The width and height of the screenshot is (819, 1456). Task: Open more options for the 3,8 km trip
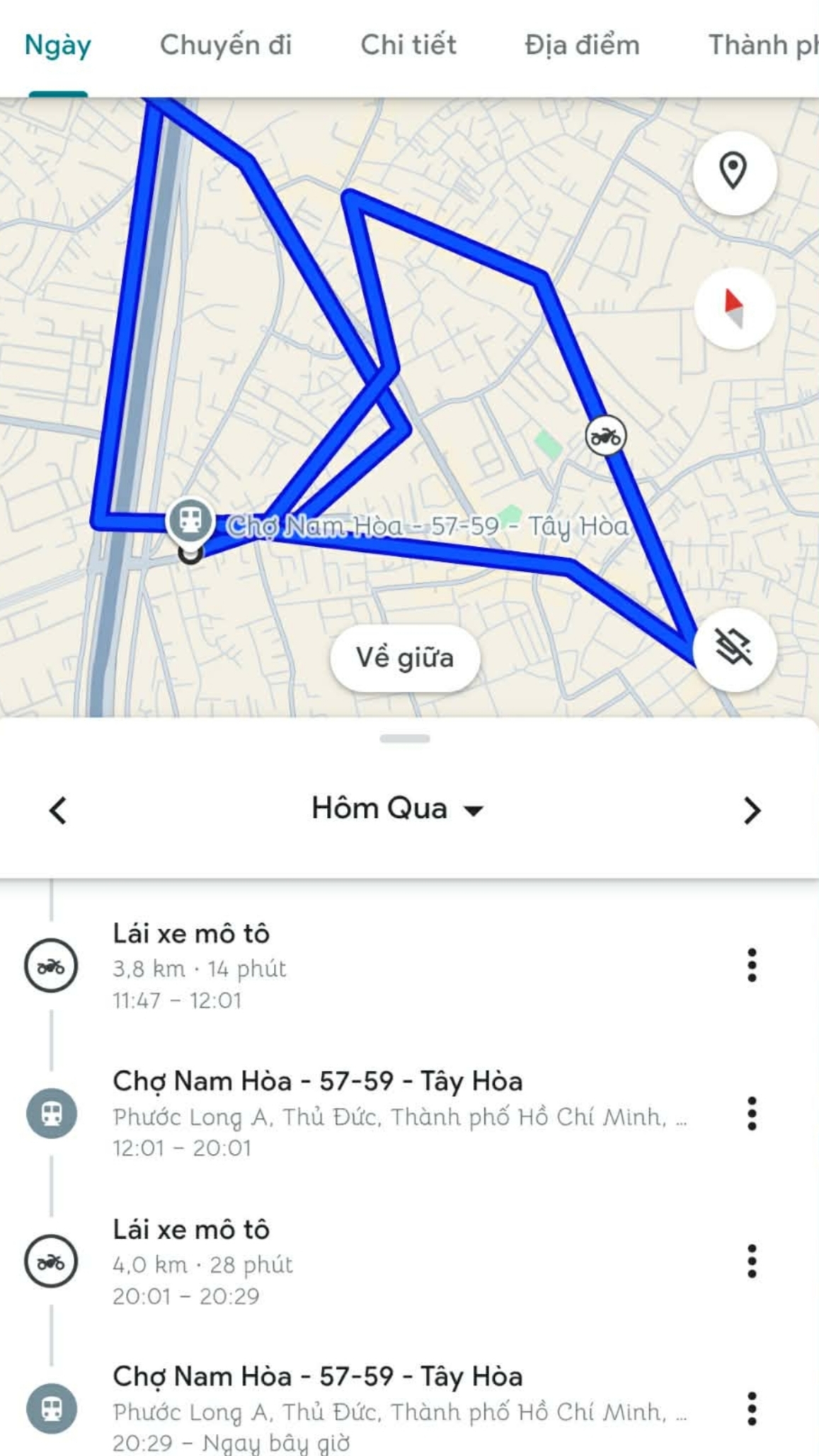pos(752,965)
